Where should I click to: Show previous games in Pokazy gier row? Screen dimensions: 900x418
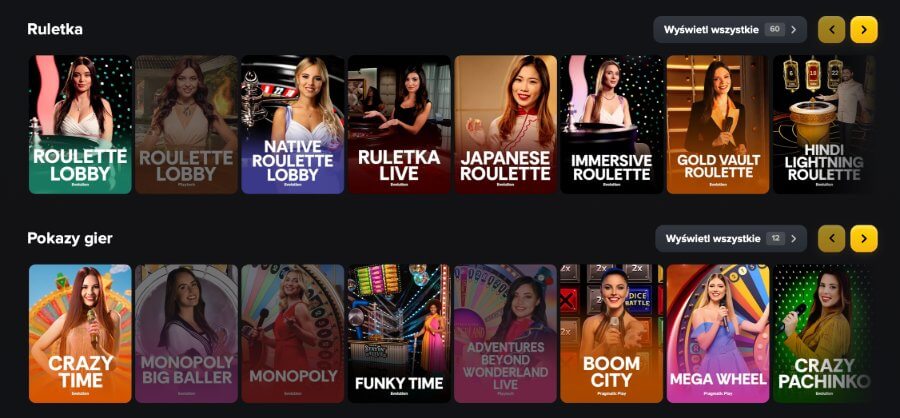tap(831, 238)
